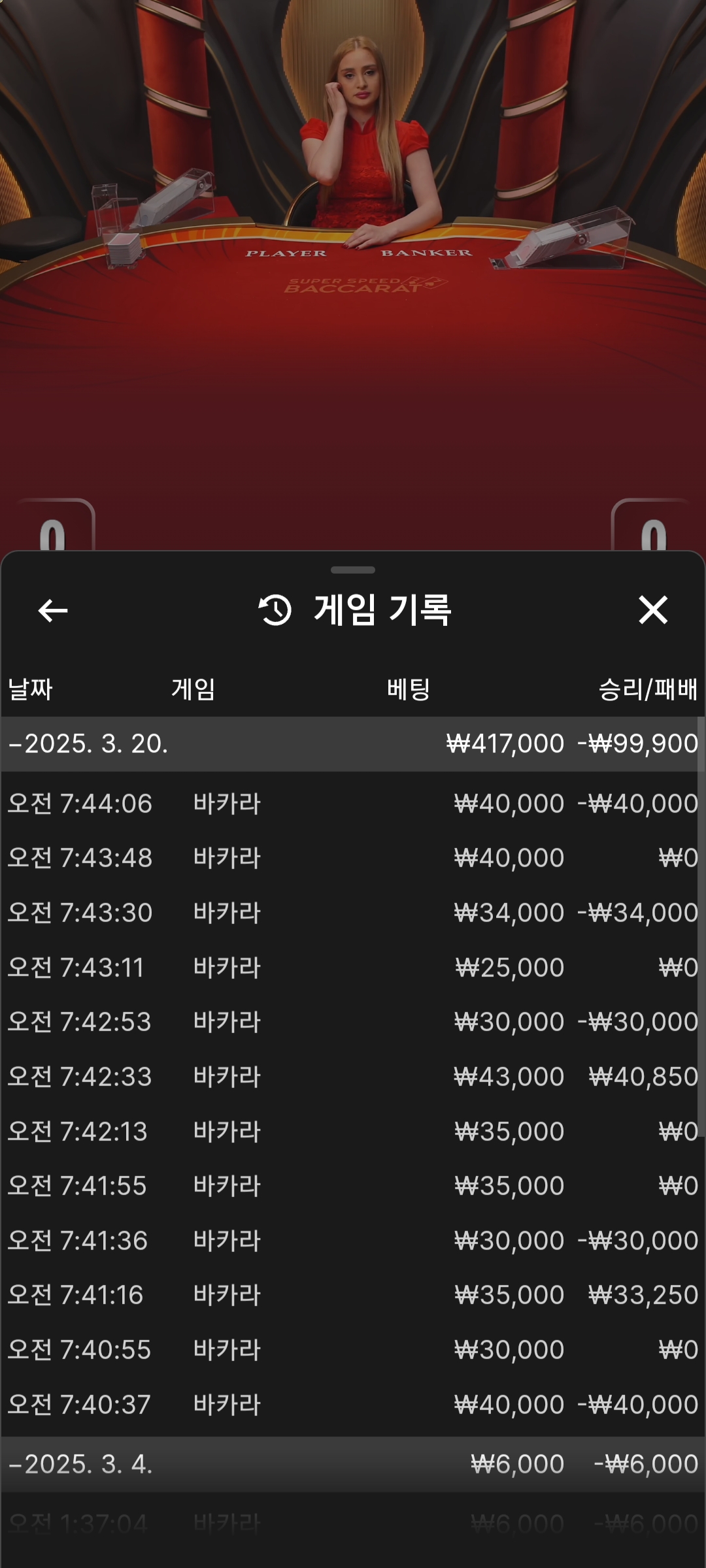Collapse the 2025. 3. 20. date group
The image size is (706, 1568).
point(88,743)
